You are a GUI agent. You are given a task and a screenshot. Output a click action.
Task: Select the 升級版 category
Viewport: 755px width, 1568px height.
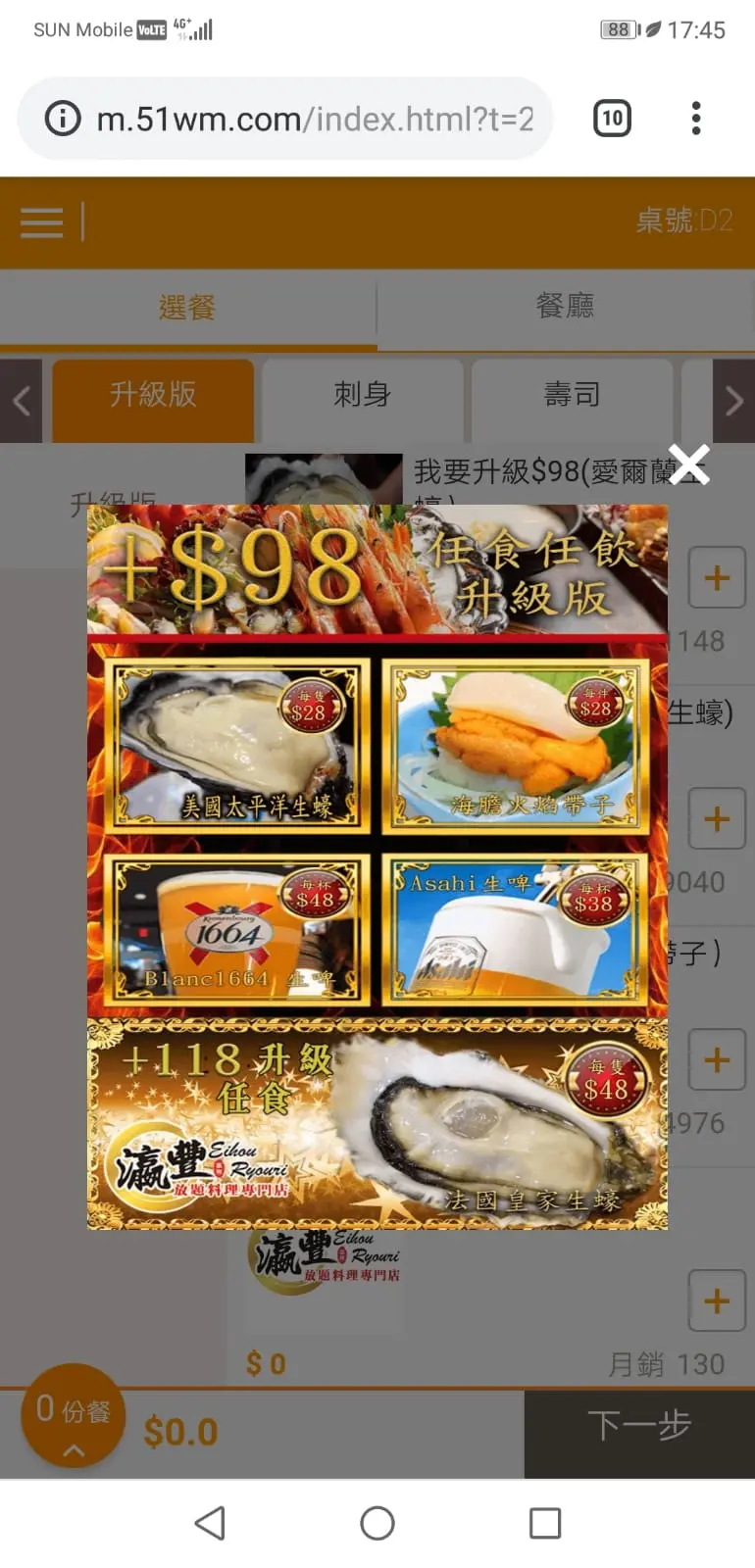(x=153, y=395)
